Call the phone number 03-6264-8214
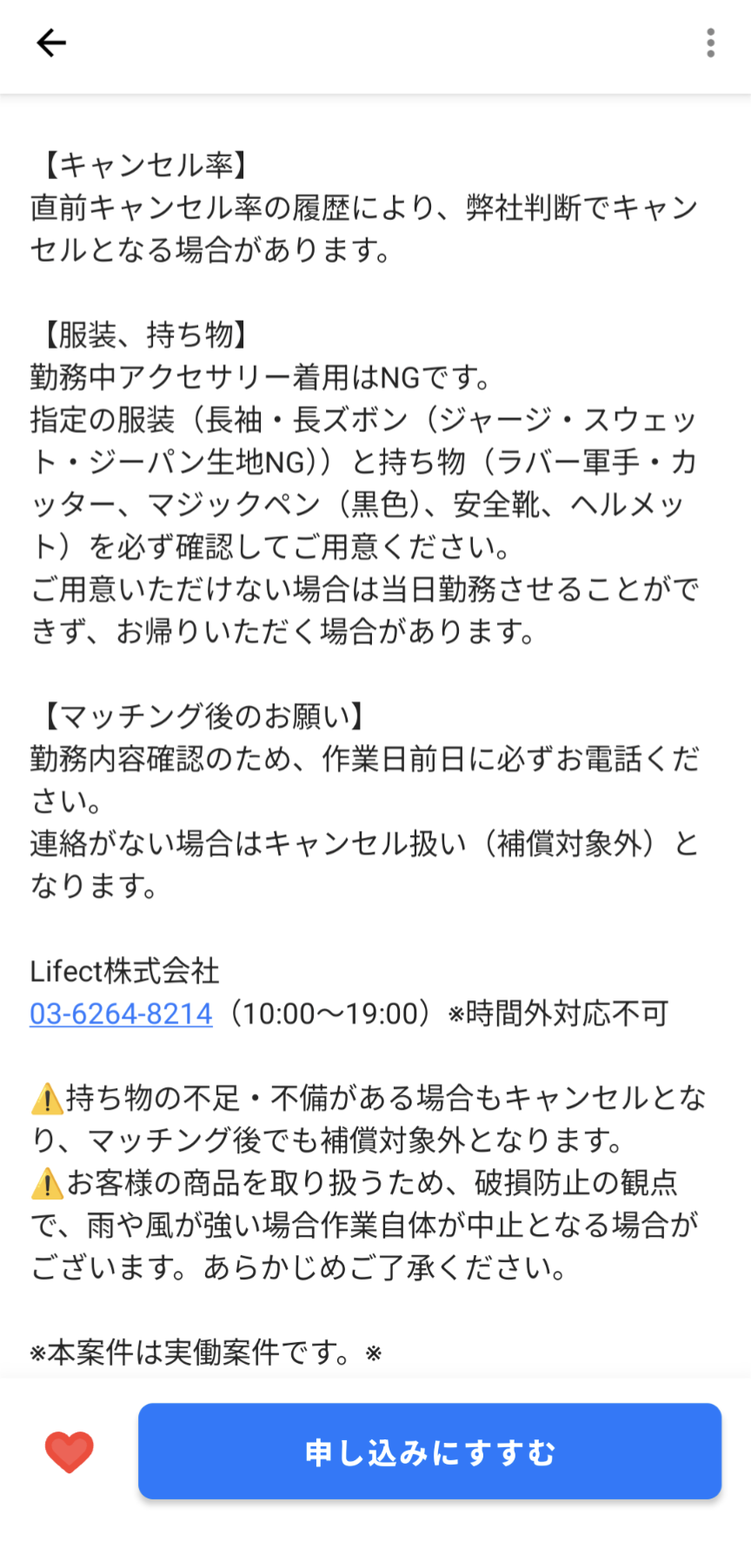 pyautogui.click(x=121, y=1013)
